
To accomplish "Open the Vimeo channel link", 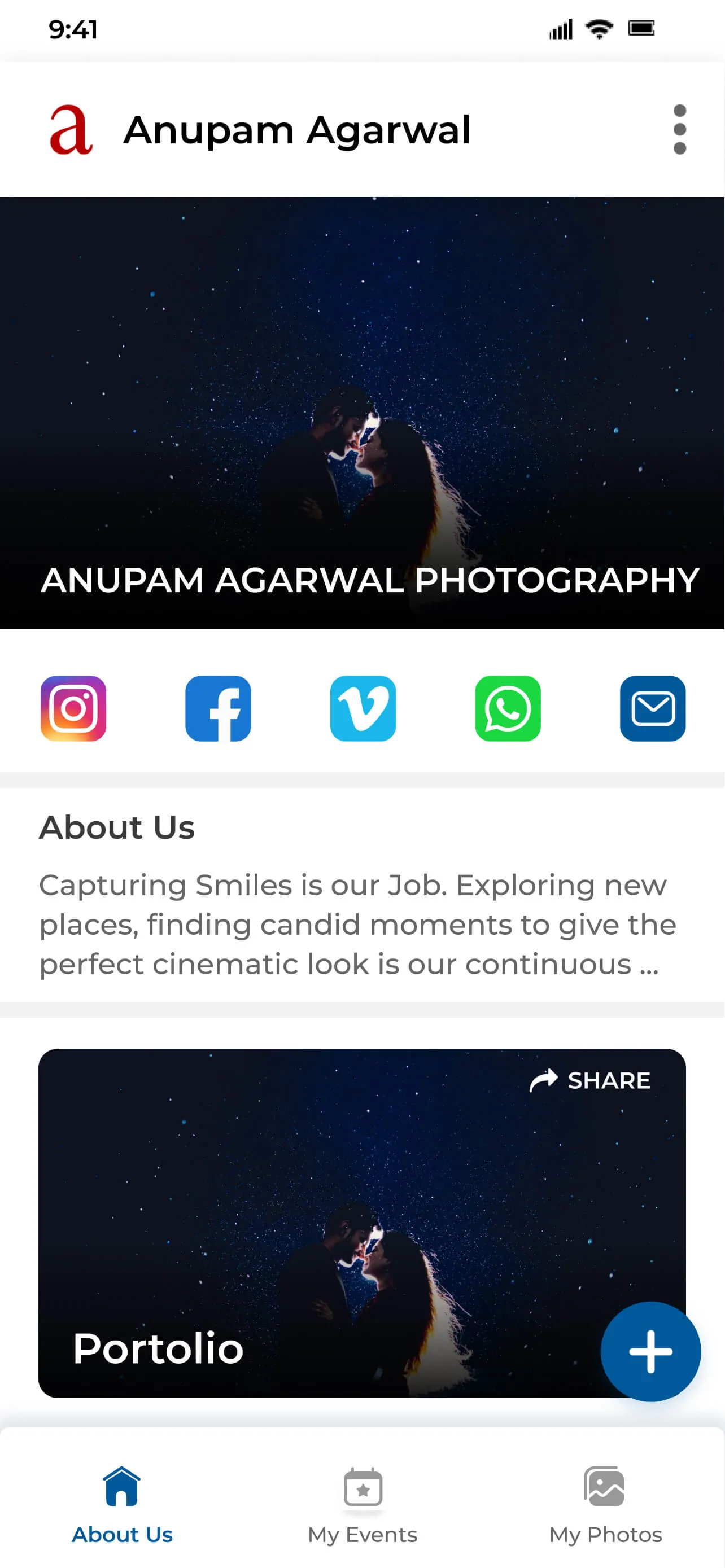I will 363,708.
